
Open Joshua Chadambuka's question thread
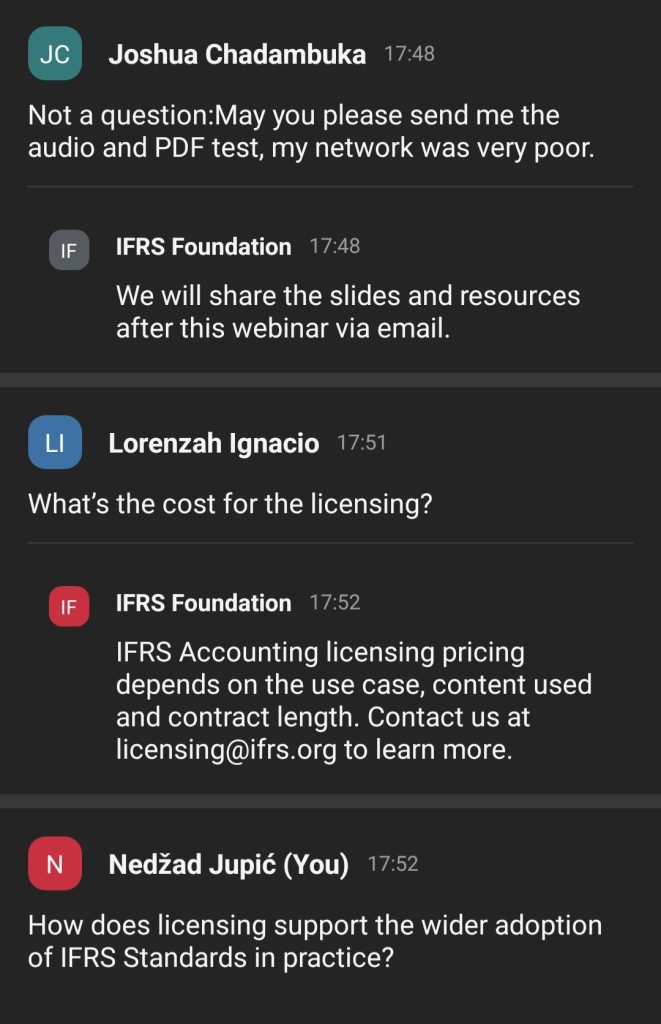310,131
